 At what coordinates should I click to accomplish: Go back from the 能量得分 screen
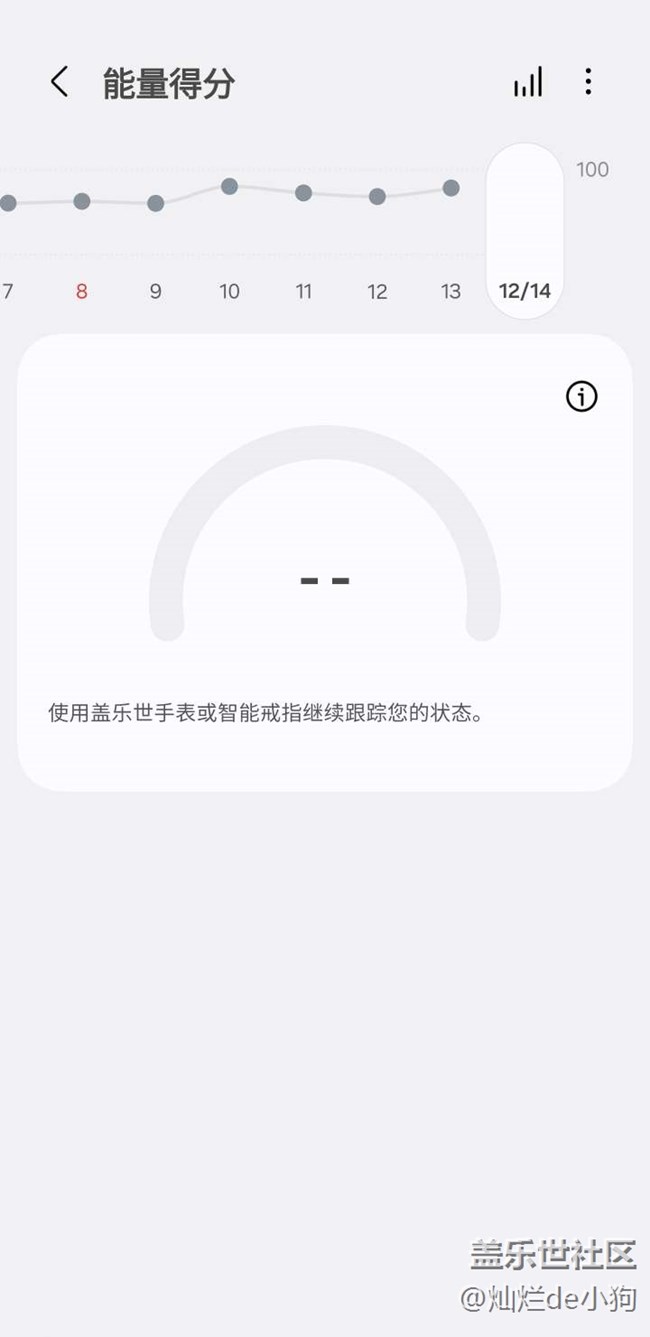(59, 82)
